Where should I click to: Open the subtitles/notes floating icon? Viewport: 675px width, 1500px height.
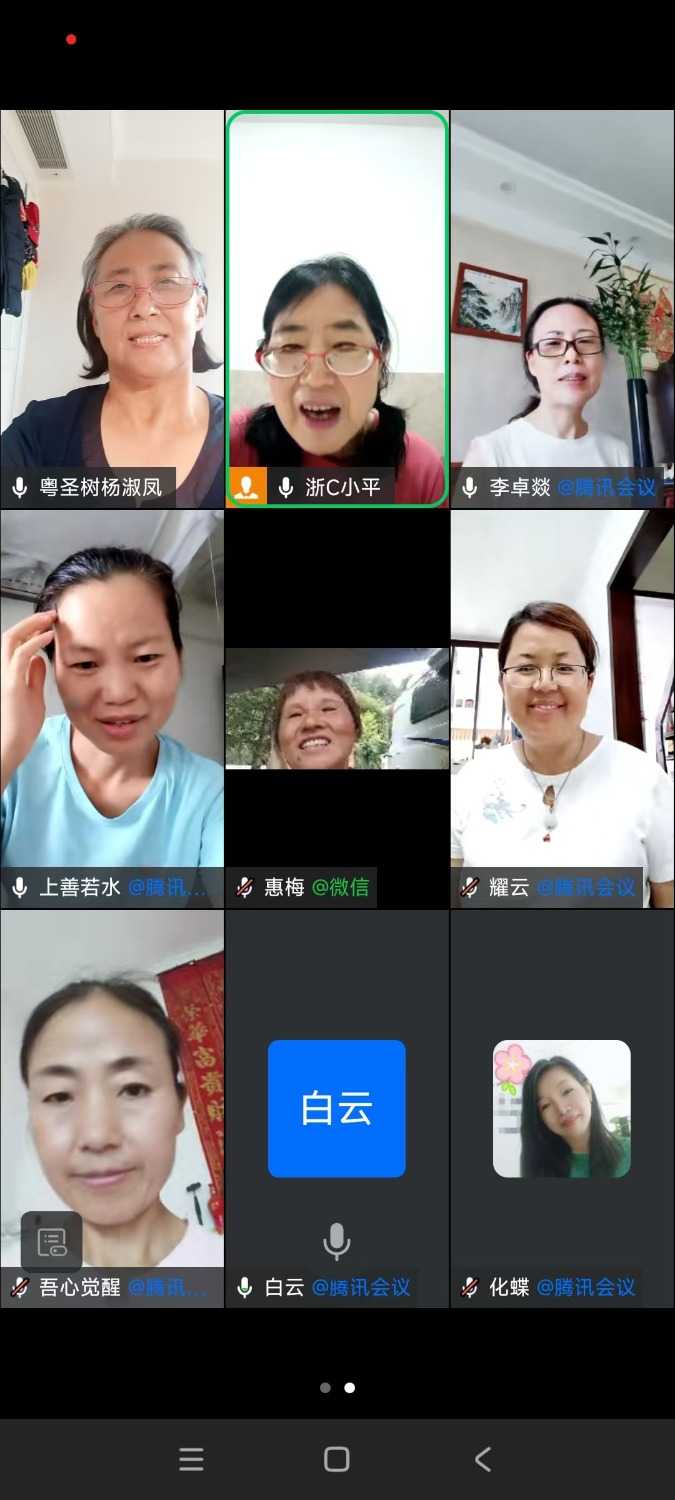pyautogui.click(x=52, y=1241)
